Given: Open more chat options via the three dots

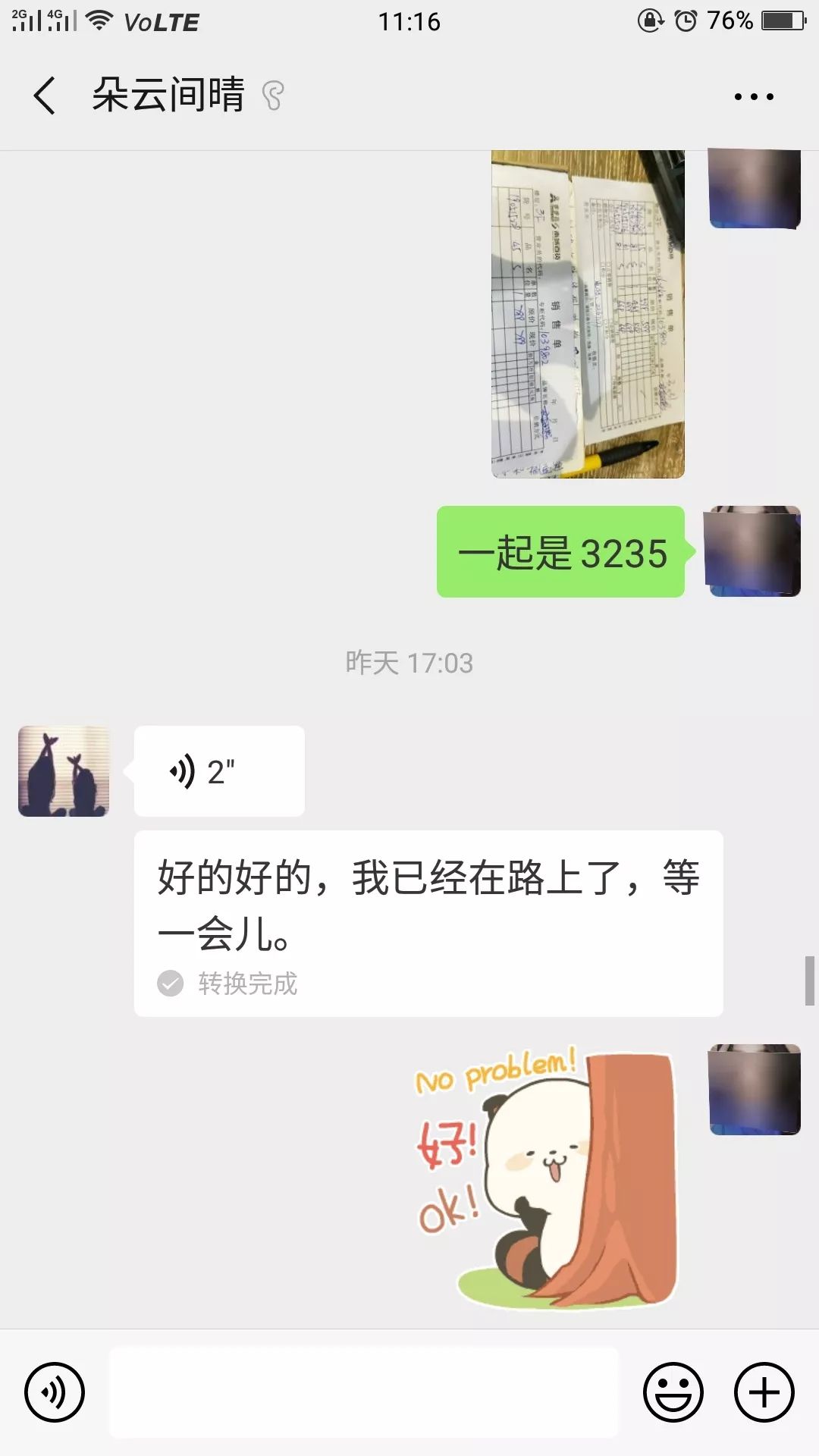Looking at the screenshot, I should coord(752,96).
